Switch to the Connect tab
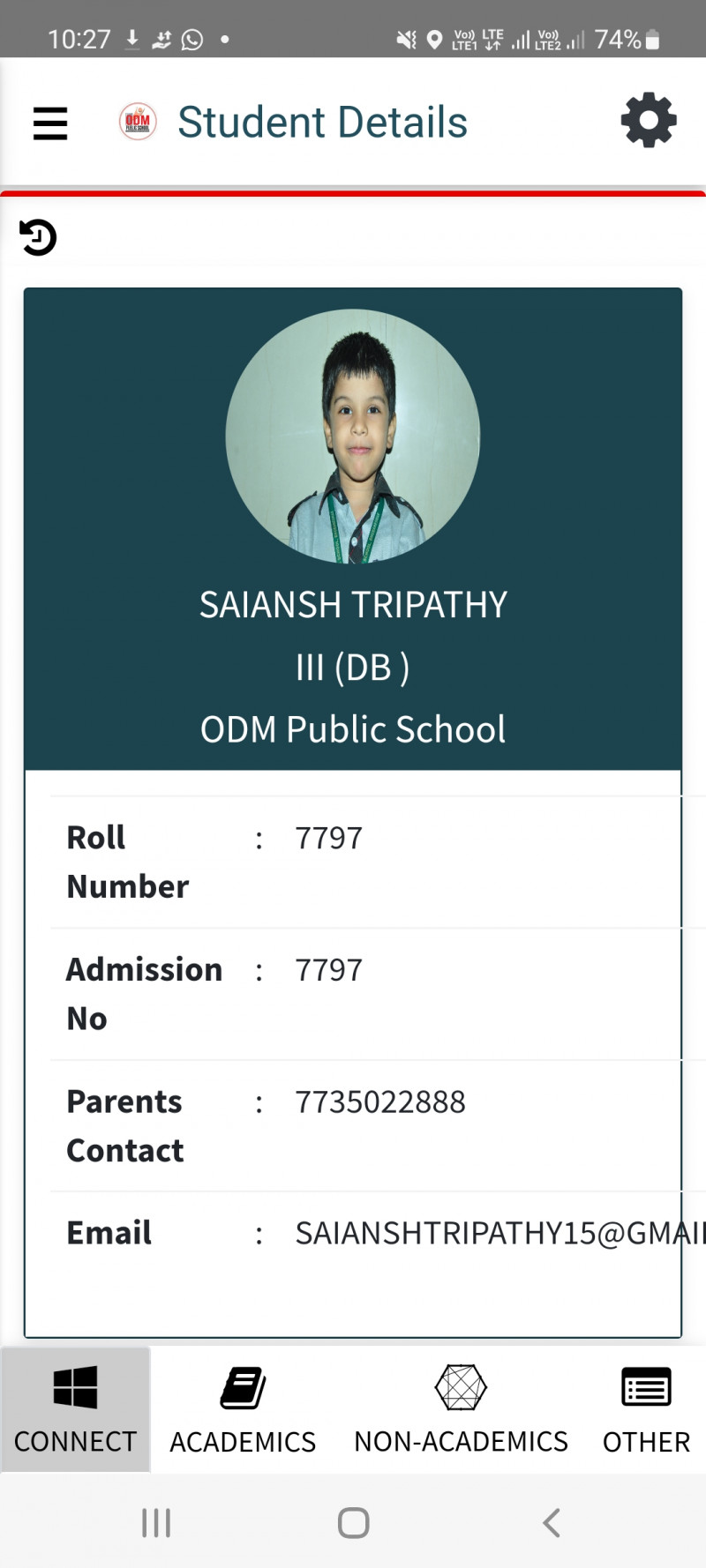 click(x=75, y=1408)
